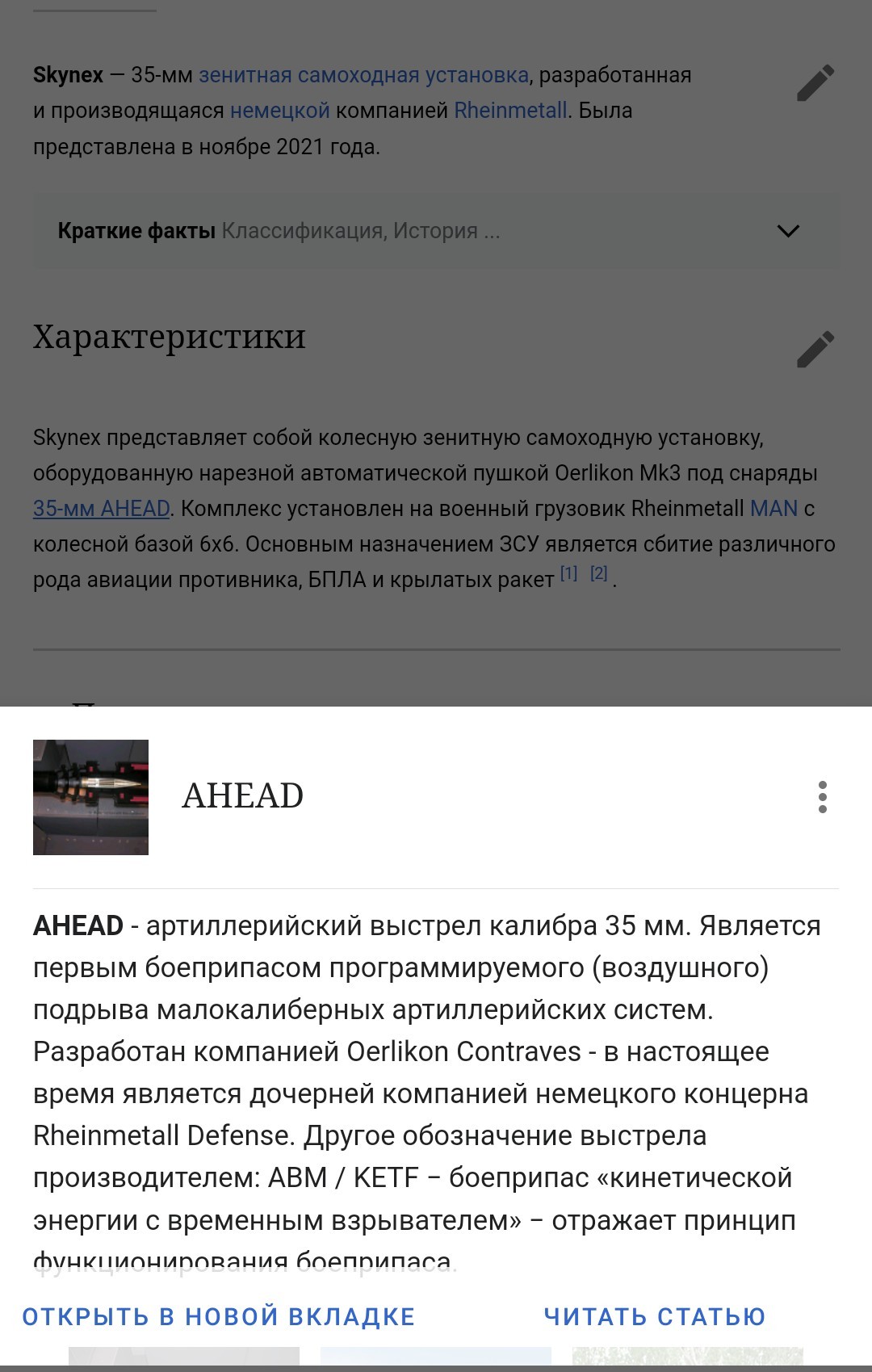Follow the '35-мм AHEAD' link
The width and height of the screenshot is (872, 1372).
pos(102,509)
